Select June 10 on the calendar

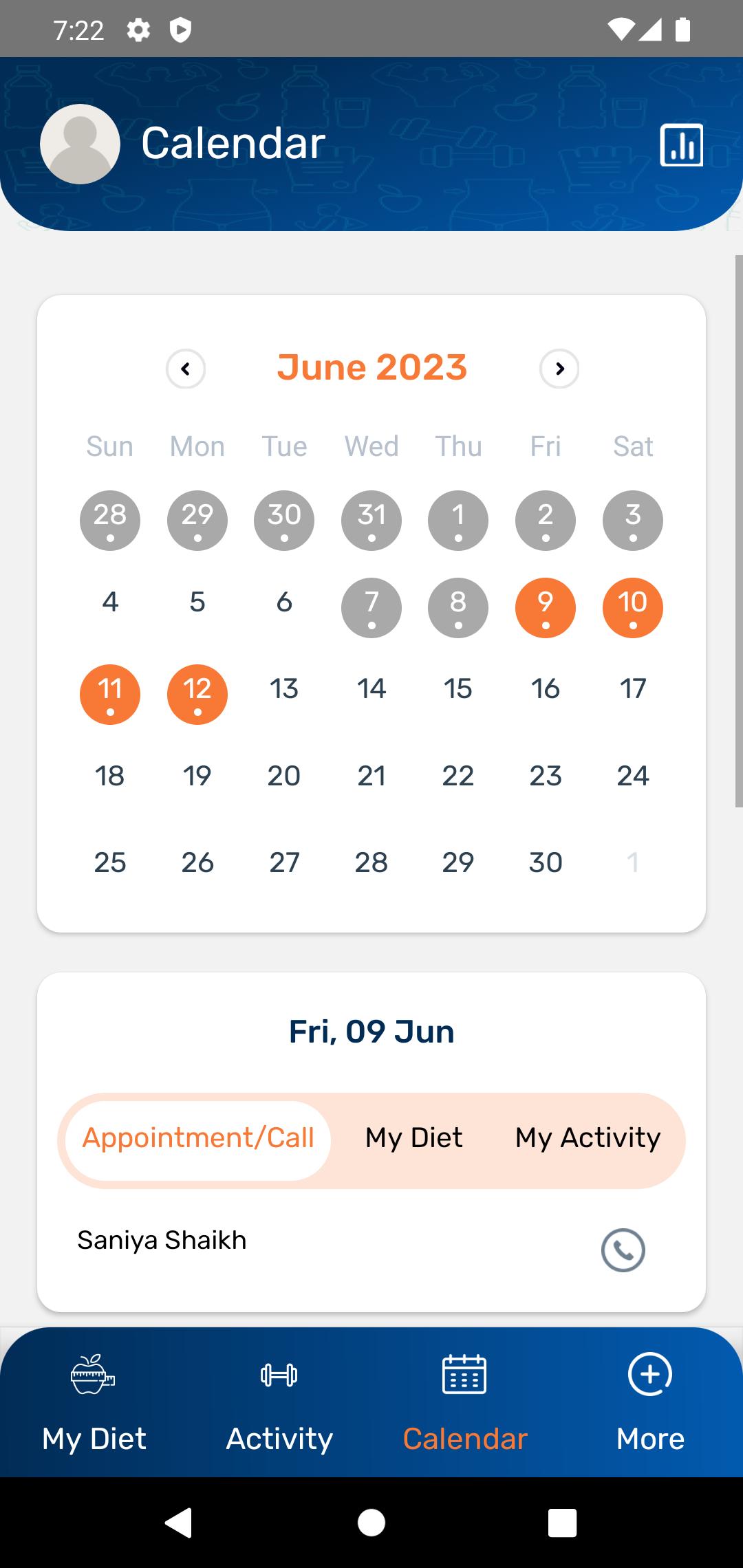pos(633,608)
